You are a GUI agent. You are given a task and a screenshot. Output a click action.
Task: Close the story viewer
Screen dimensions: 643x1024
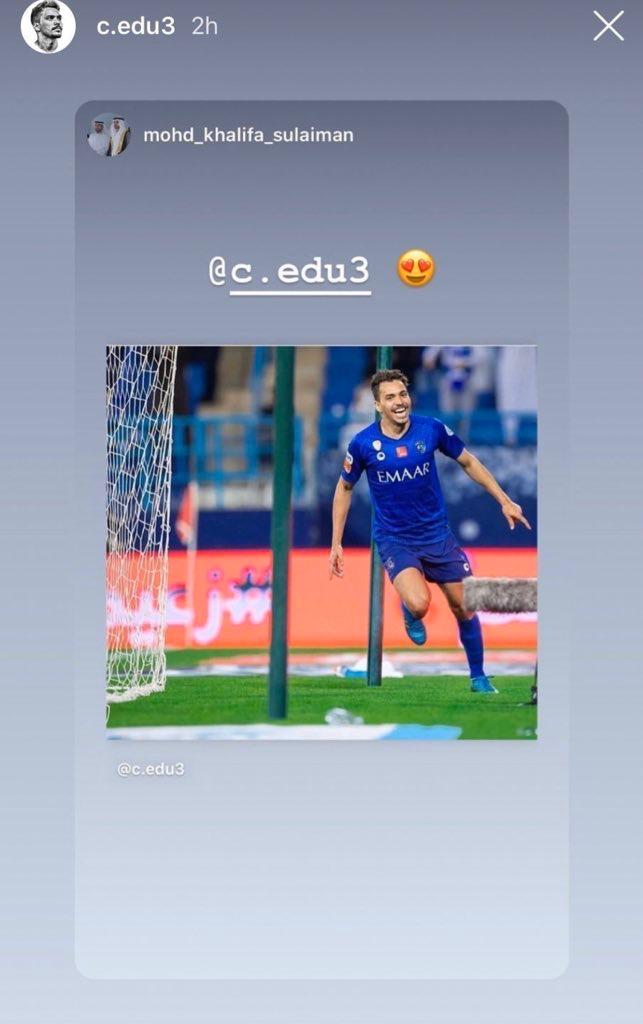(x=608, y=26)
